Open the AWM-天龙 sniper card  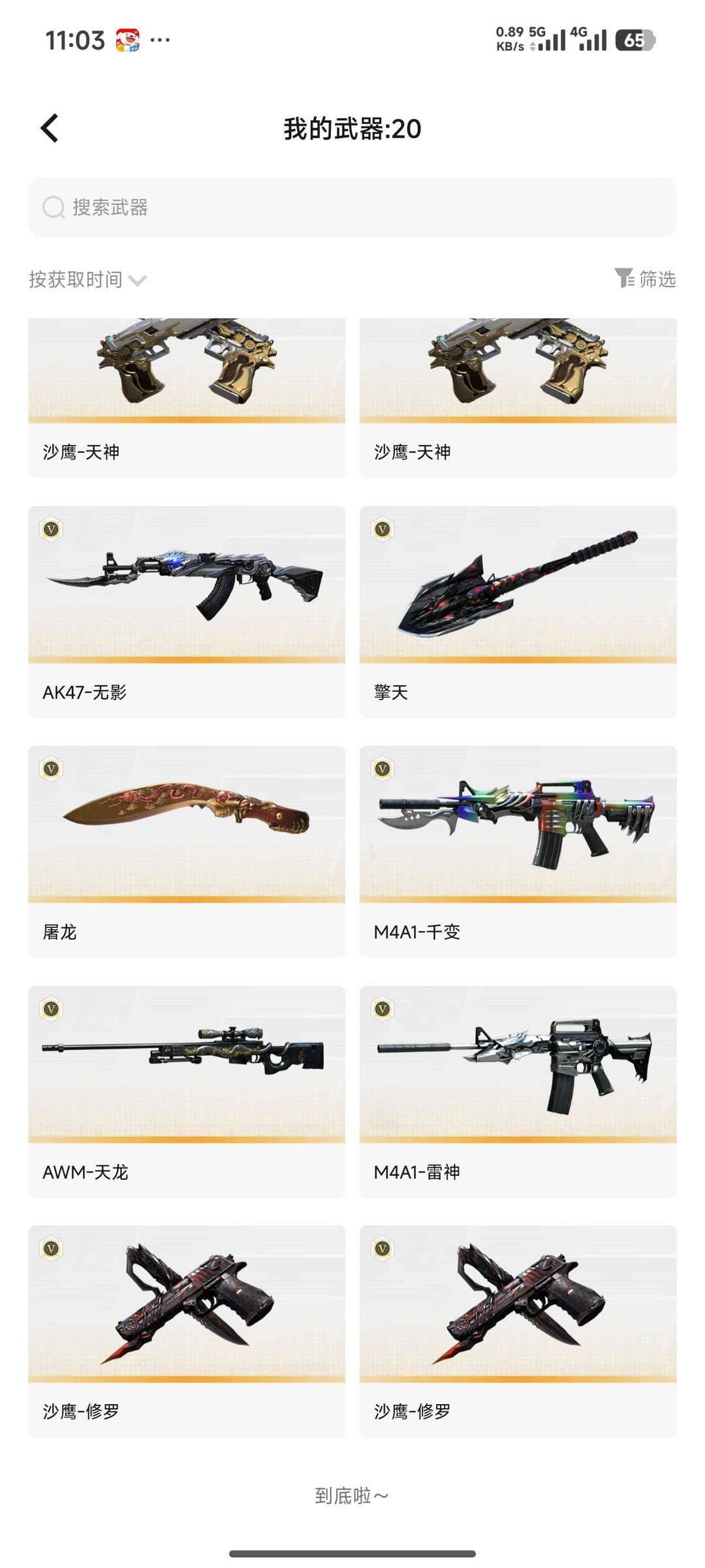[187, 1092]
